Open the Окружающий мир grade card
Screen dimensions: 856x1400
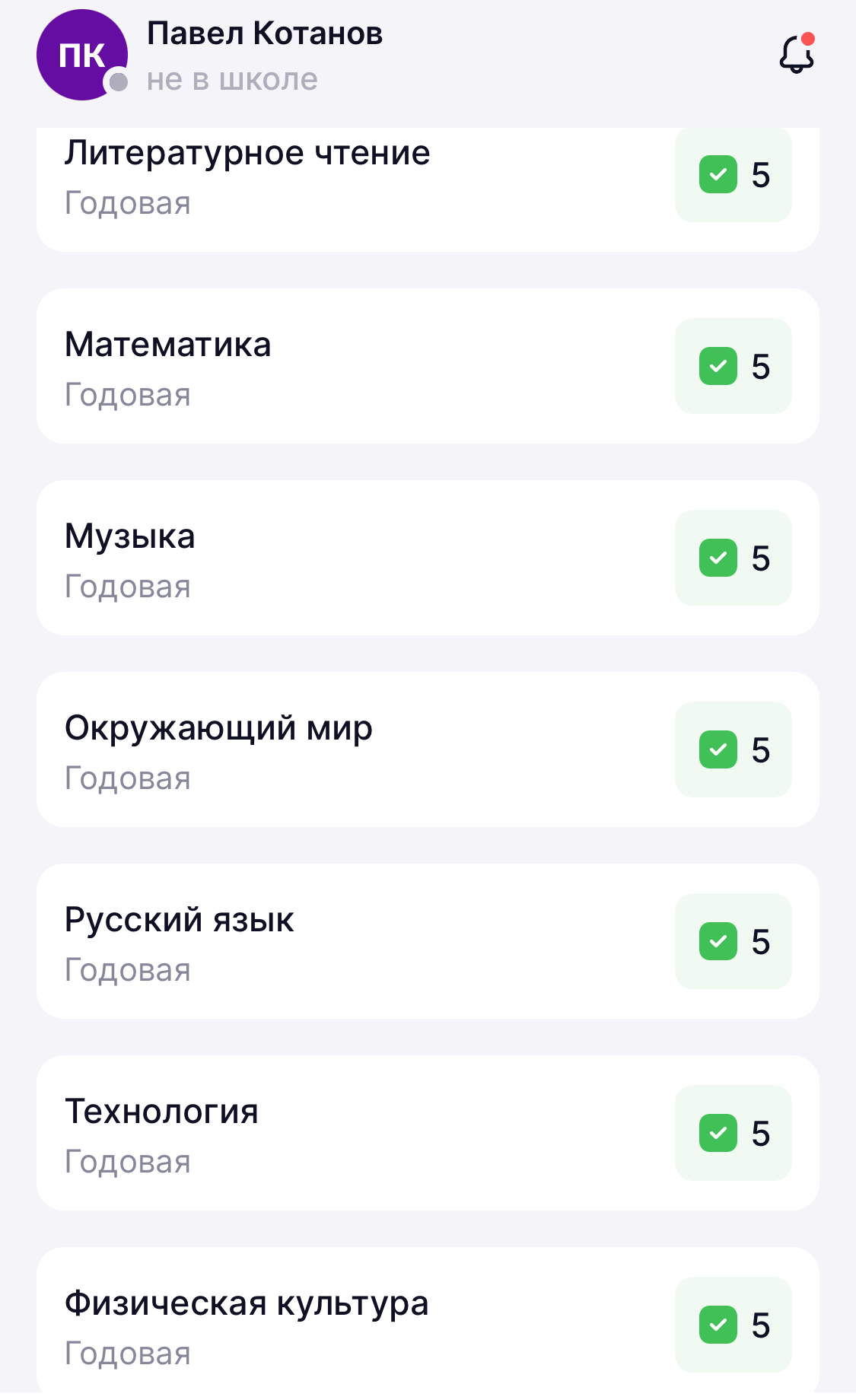428,749
